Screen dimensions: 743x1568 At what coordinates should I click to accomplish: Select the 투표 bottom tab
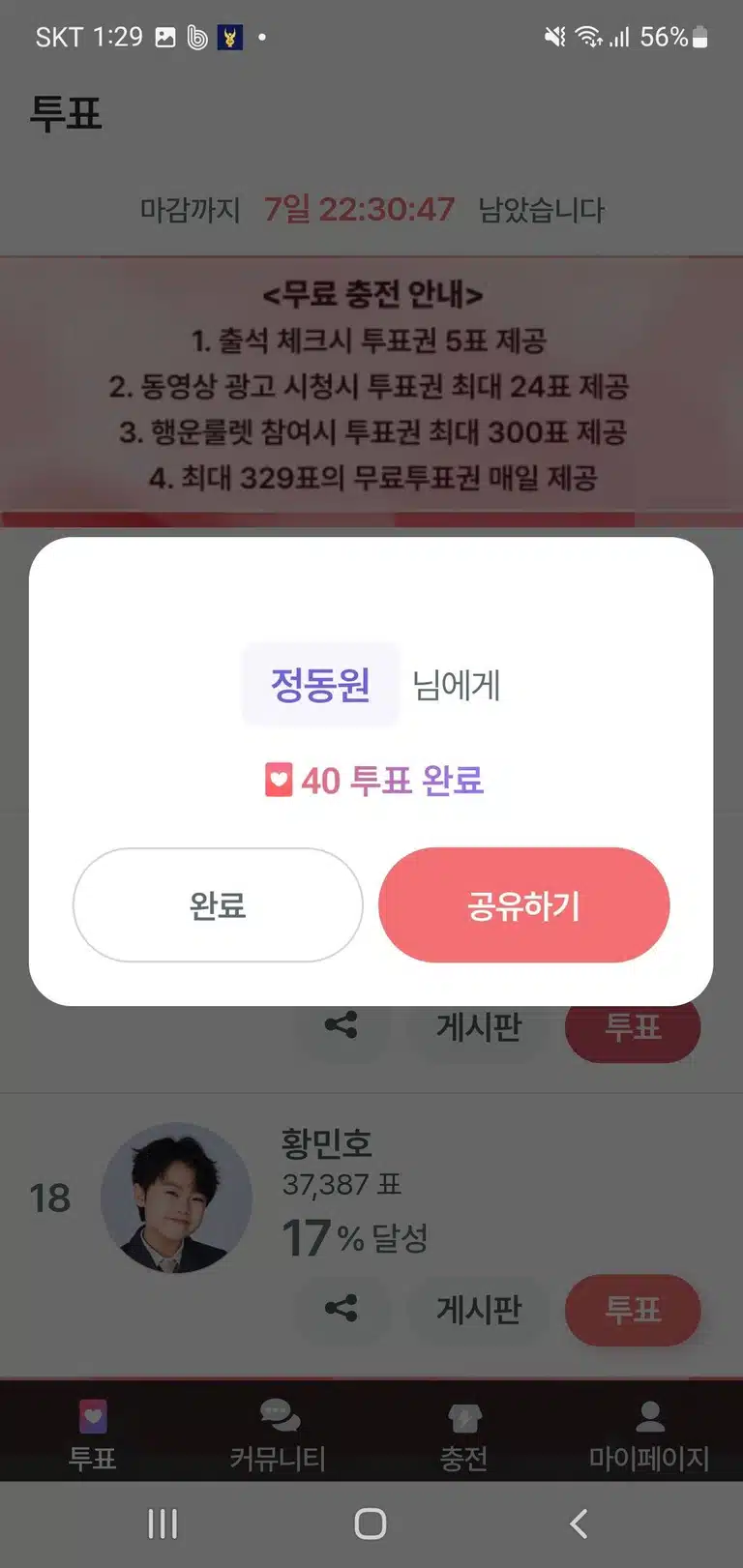point(92,1435)
